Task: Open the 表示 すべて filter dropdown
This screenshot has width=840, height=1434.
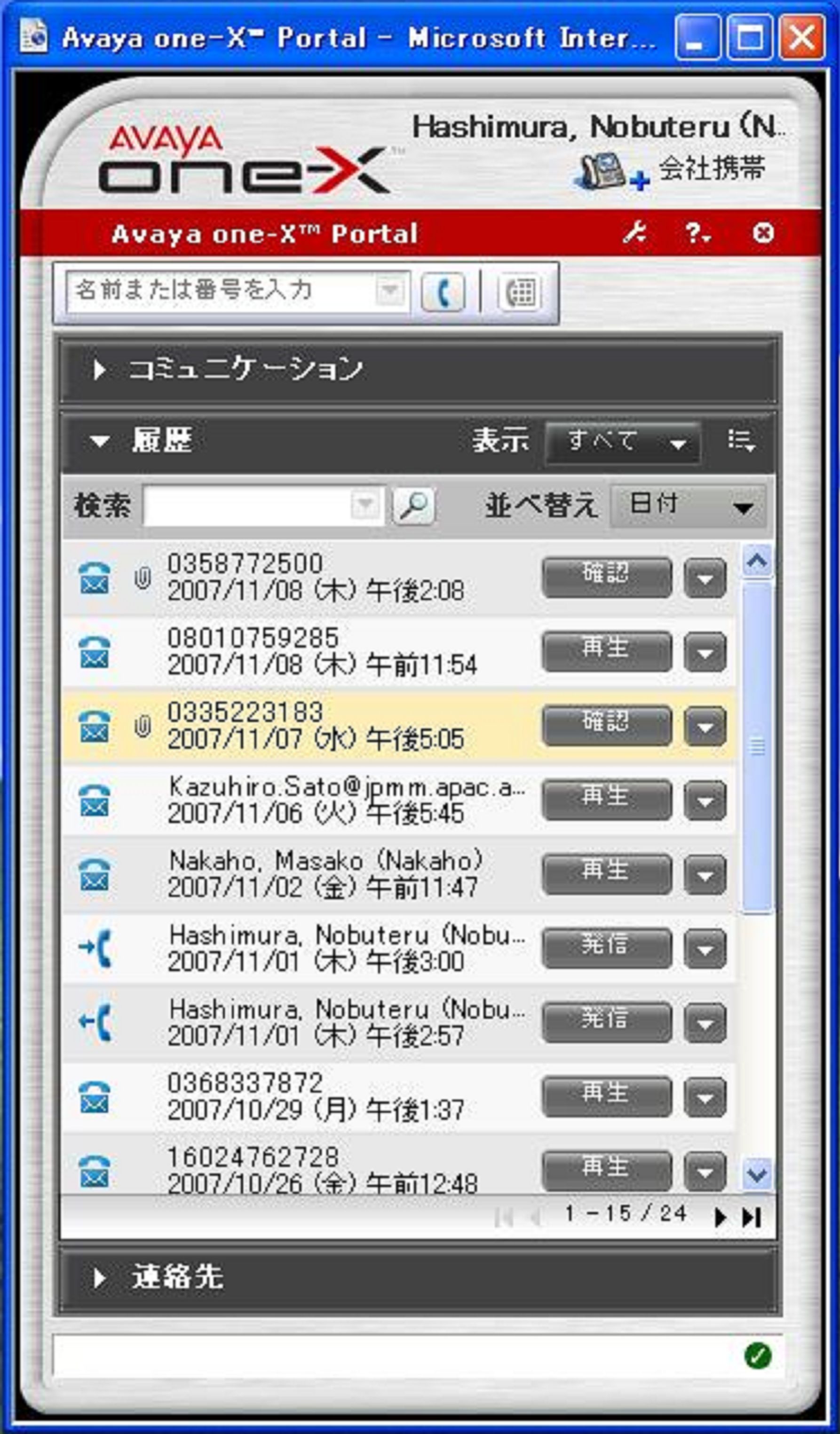Action: click(623, 443)
